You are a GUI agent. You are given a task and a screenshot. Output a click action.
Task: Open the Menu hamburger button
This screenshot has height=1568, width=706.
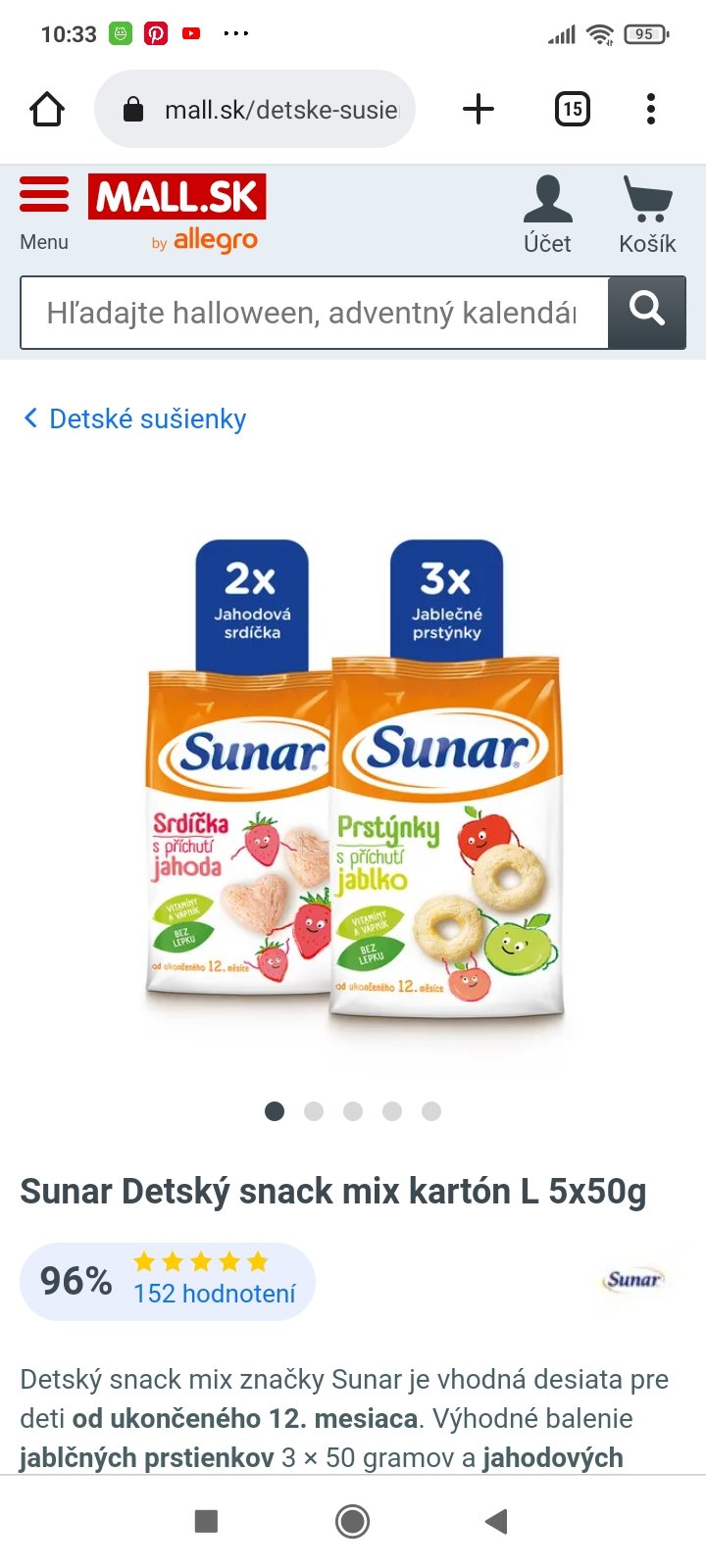(44, 212)
